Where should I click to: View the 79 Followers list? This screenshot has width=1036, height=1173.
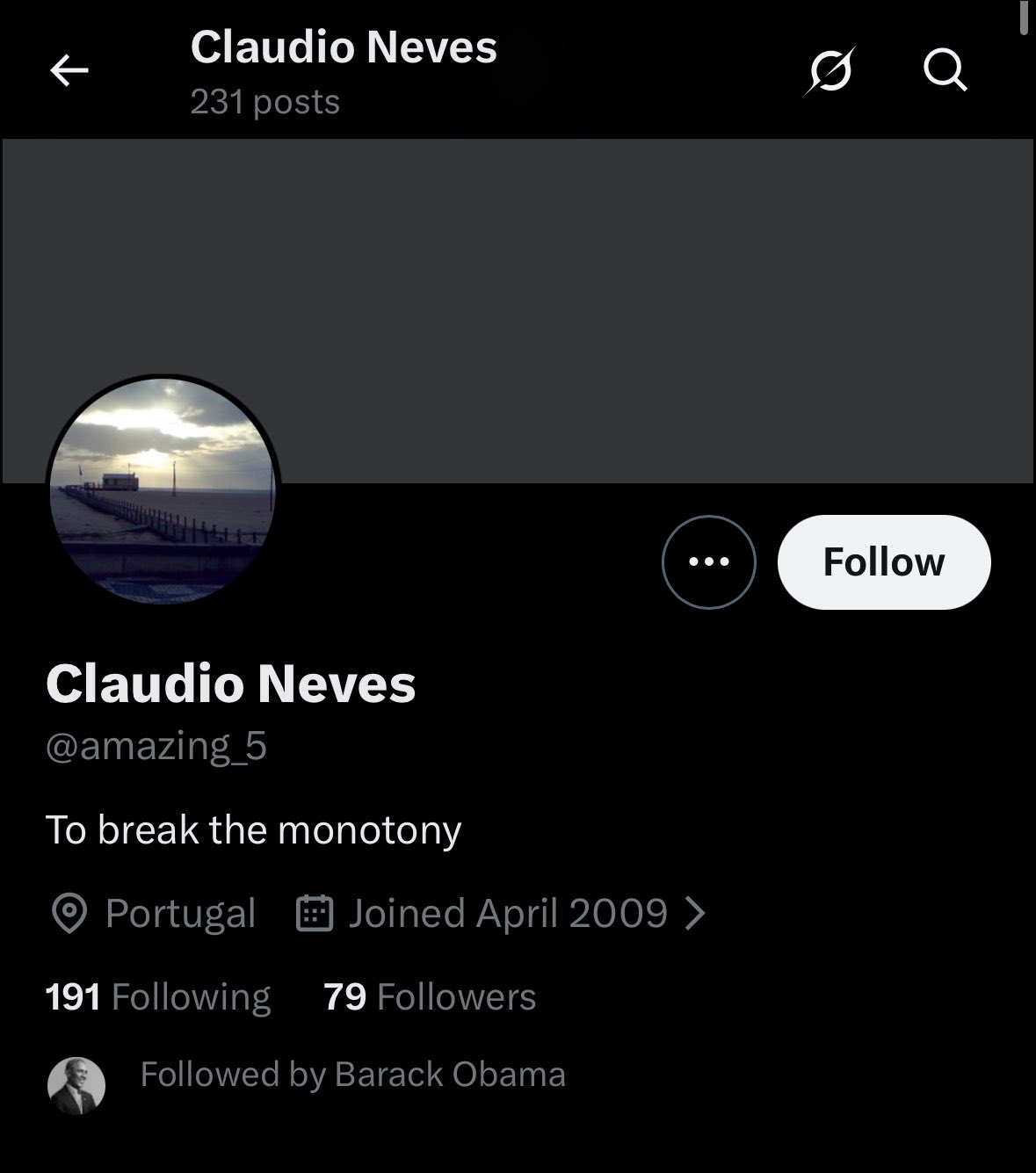(x=430, y=997)
